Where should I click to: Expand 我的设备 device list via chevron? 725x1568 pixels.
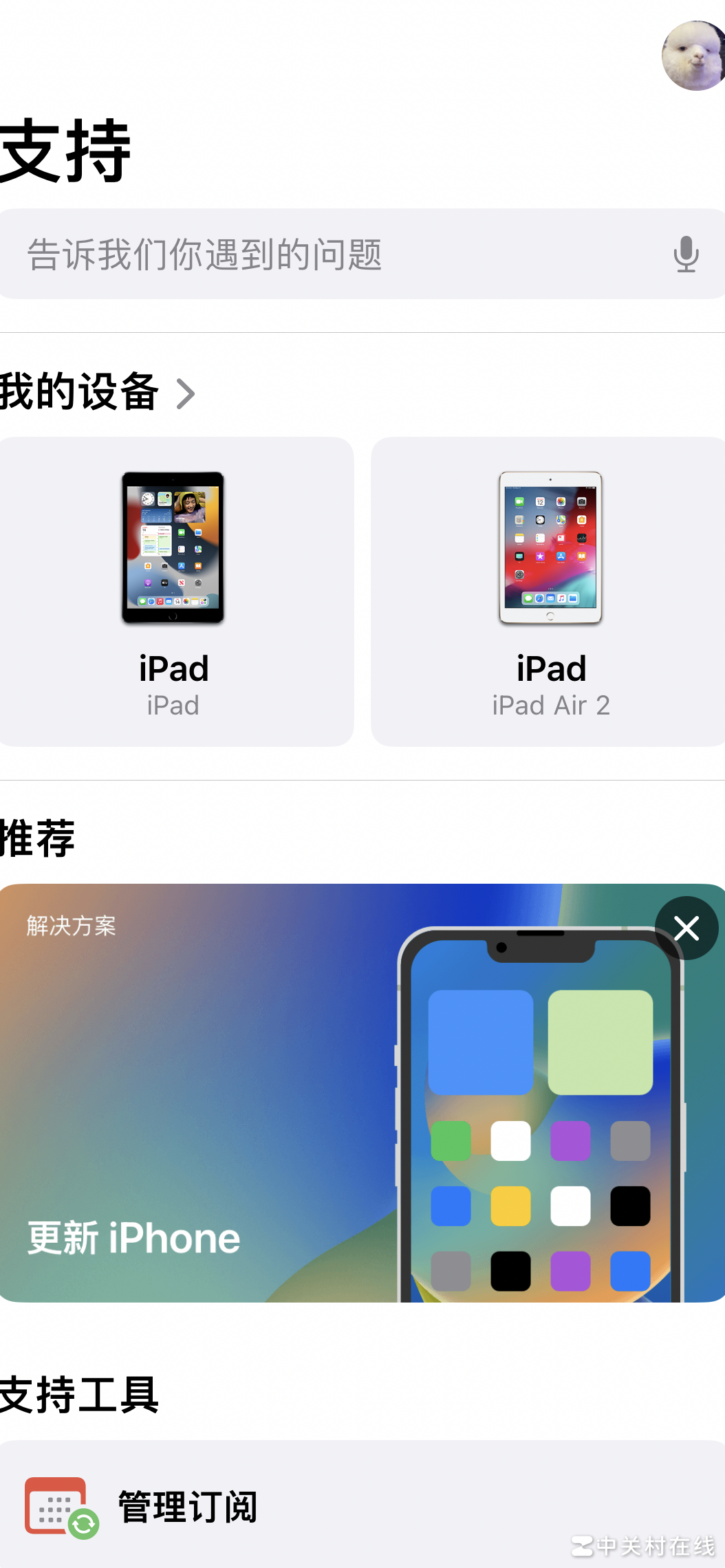click(186, 393)
